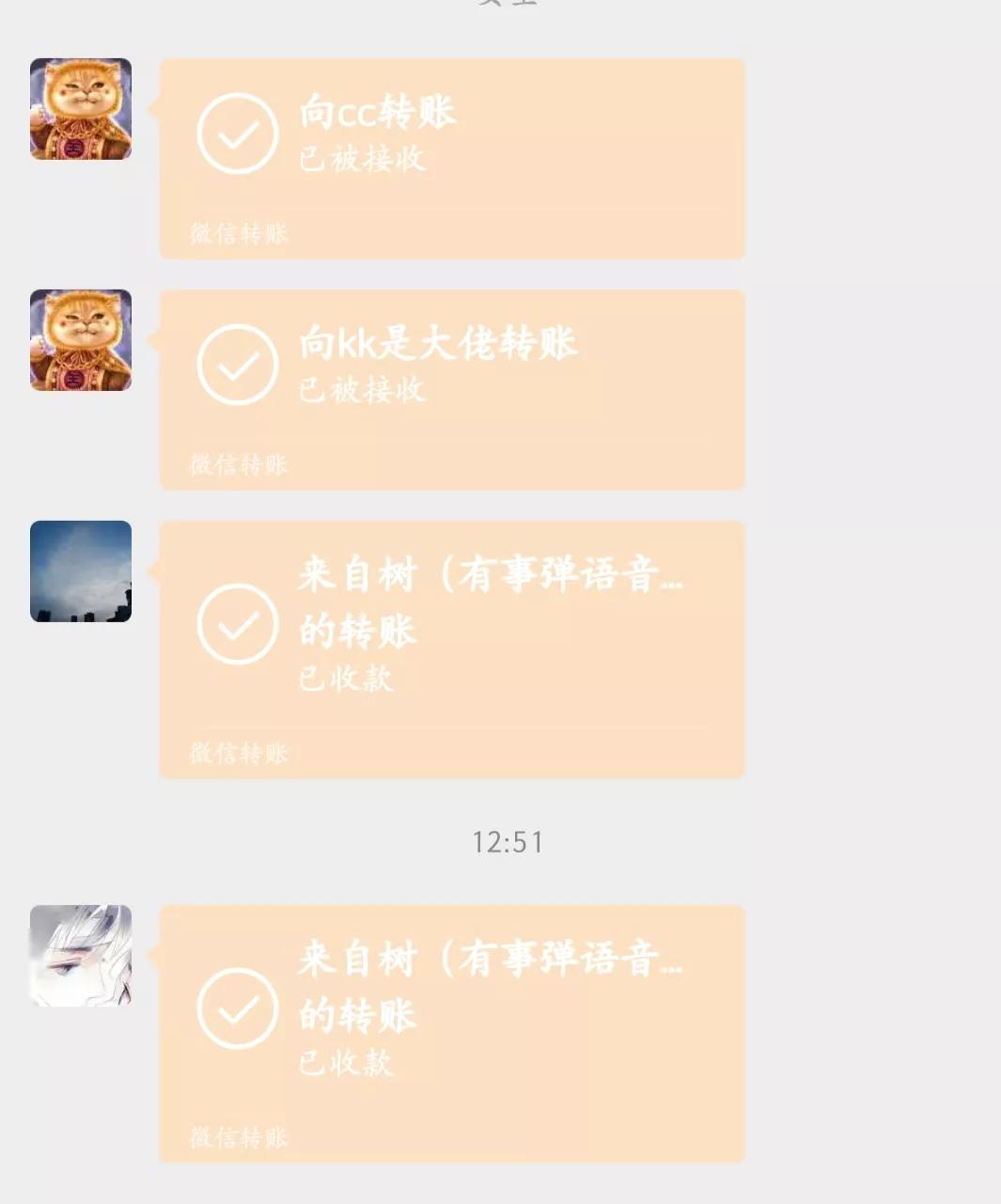
Task: Click the checkmark on the last 来自树 transfer
Action: click(238, 1006)
